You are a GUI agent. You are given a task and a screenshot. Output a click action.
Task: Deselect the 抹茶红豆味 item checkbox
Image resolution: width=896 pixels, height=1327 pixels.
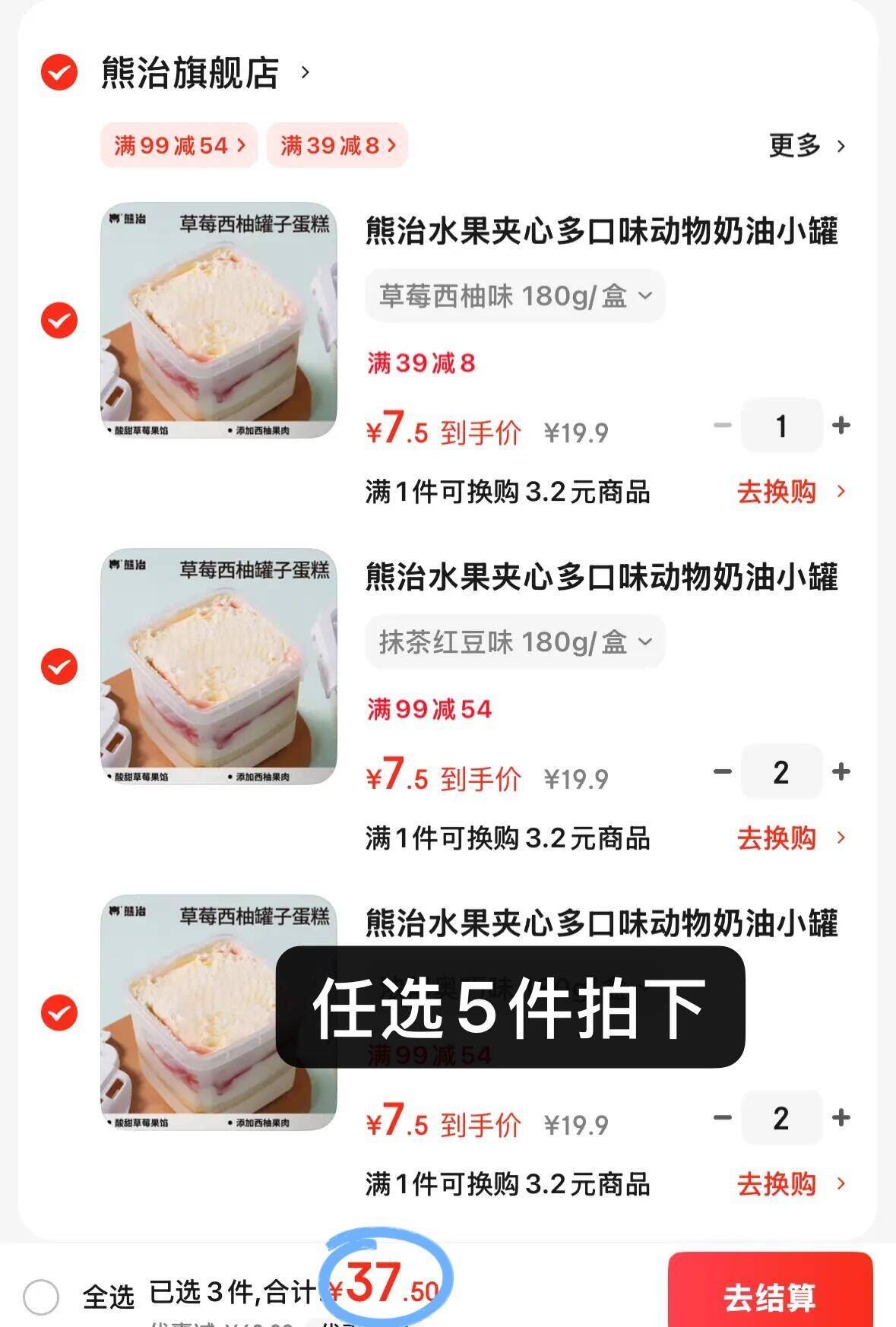58,665
